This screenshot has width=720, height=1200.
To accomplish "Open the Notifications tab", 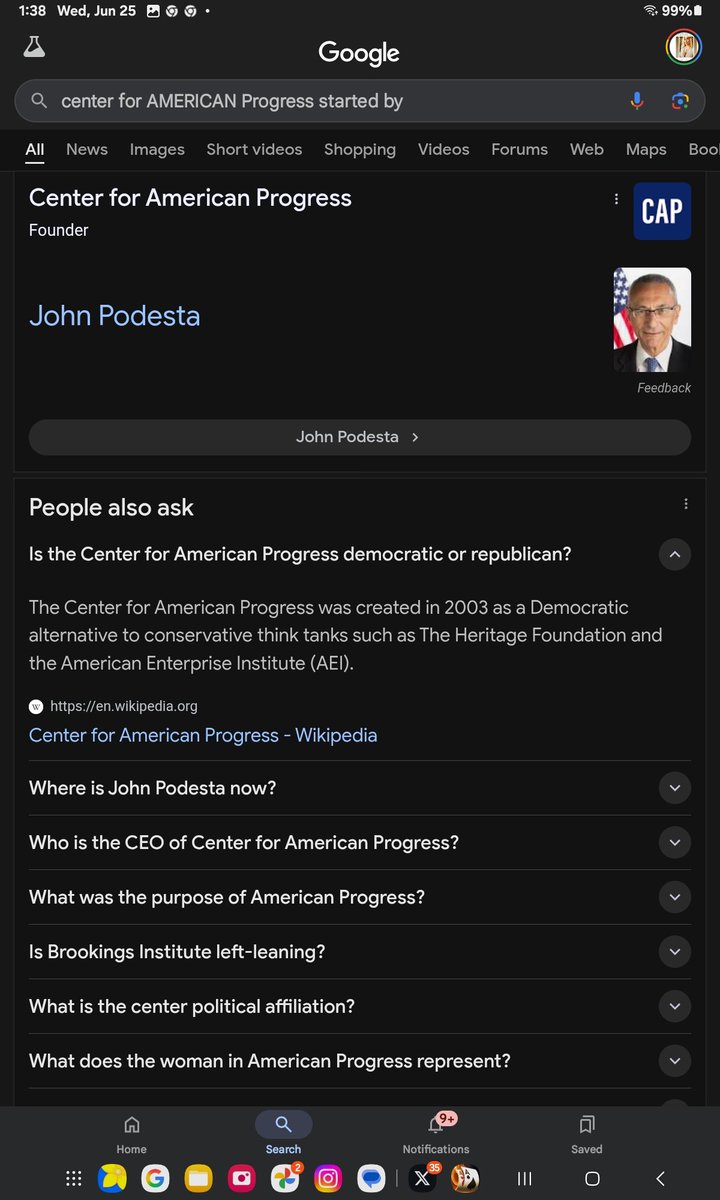I will 436,1134.
